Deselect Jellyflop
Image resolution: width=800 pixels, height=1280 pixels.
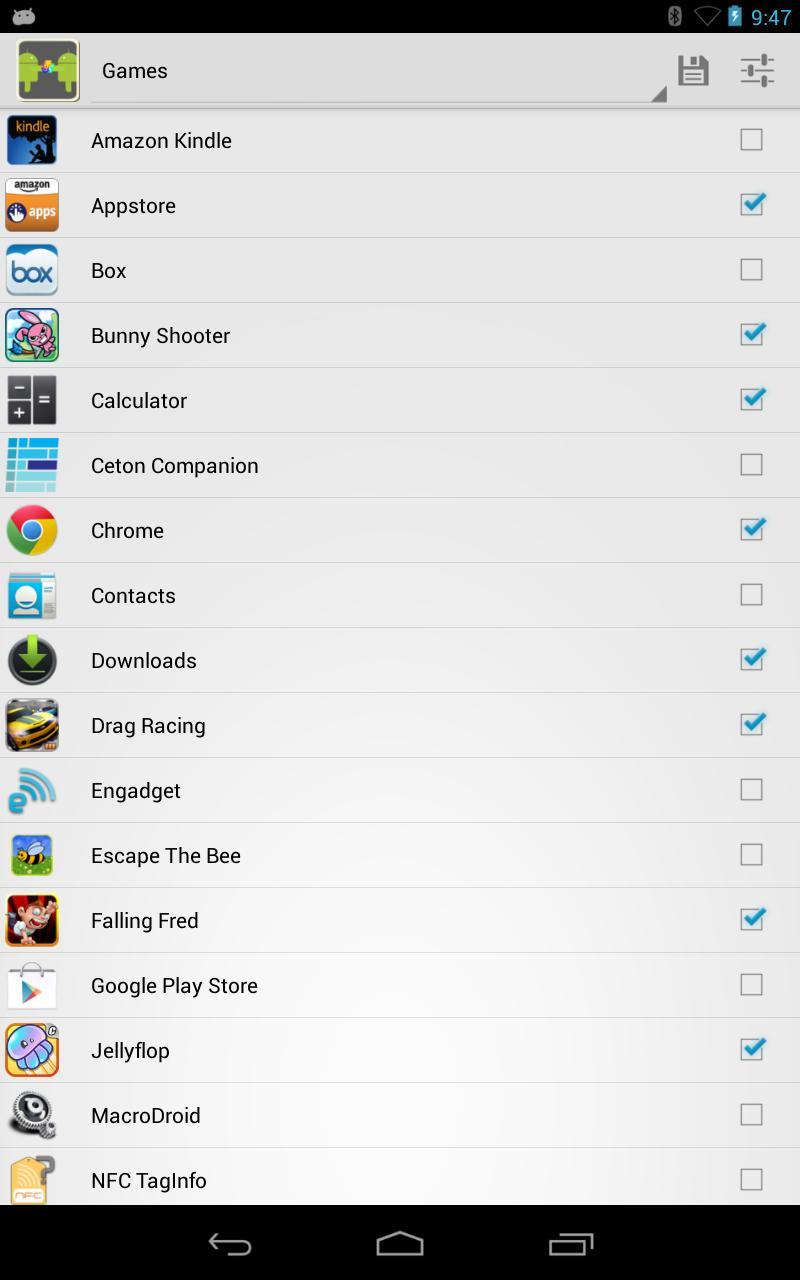tap(751, 1050)
